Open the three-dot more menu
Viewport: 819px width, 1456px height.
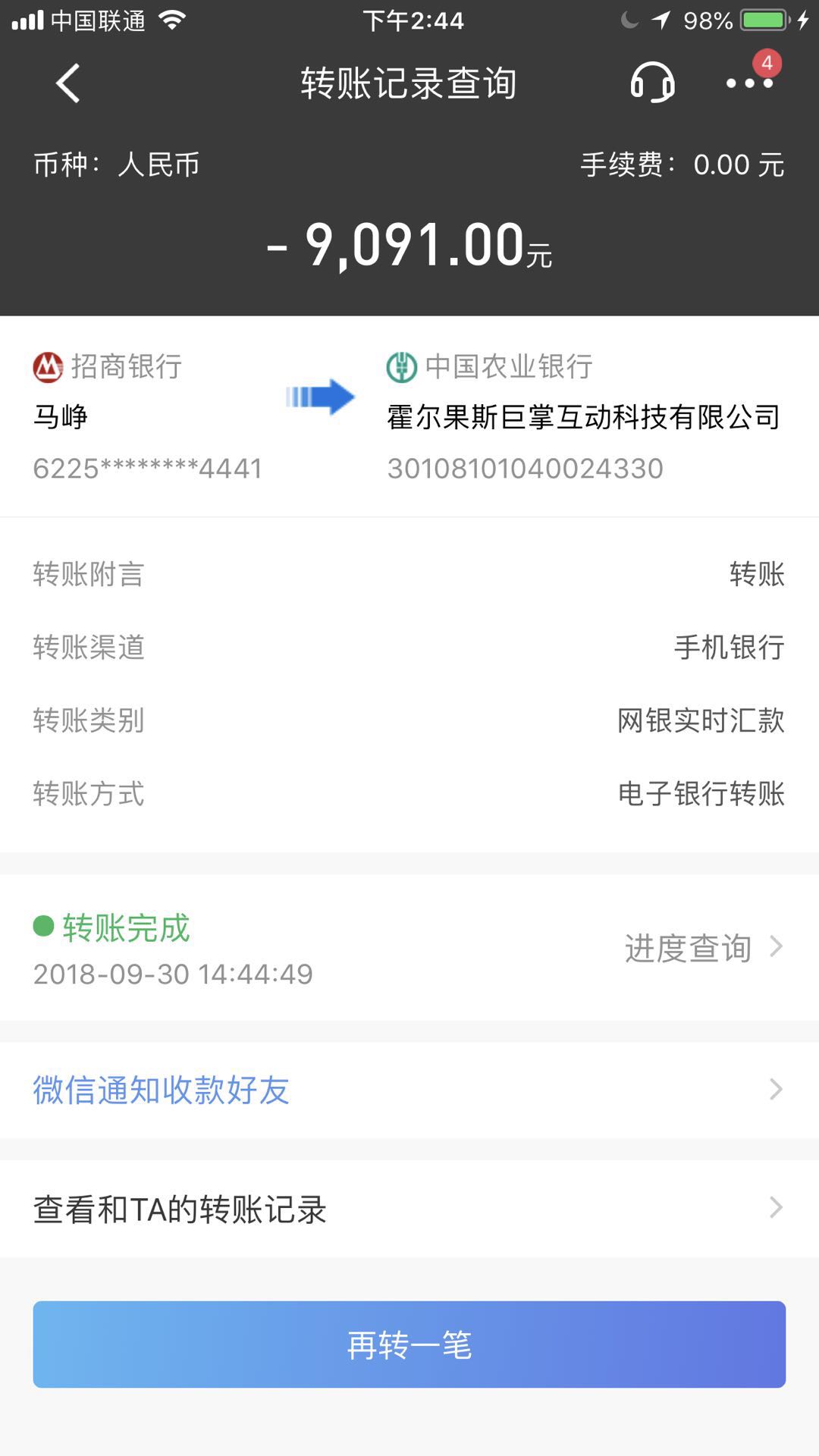749,83
